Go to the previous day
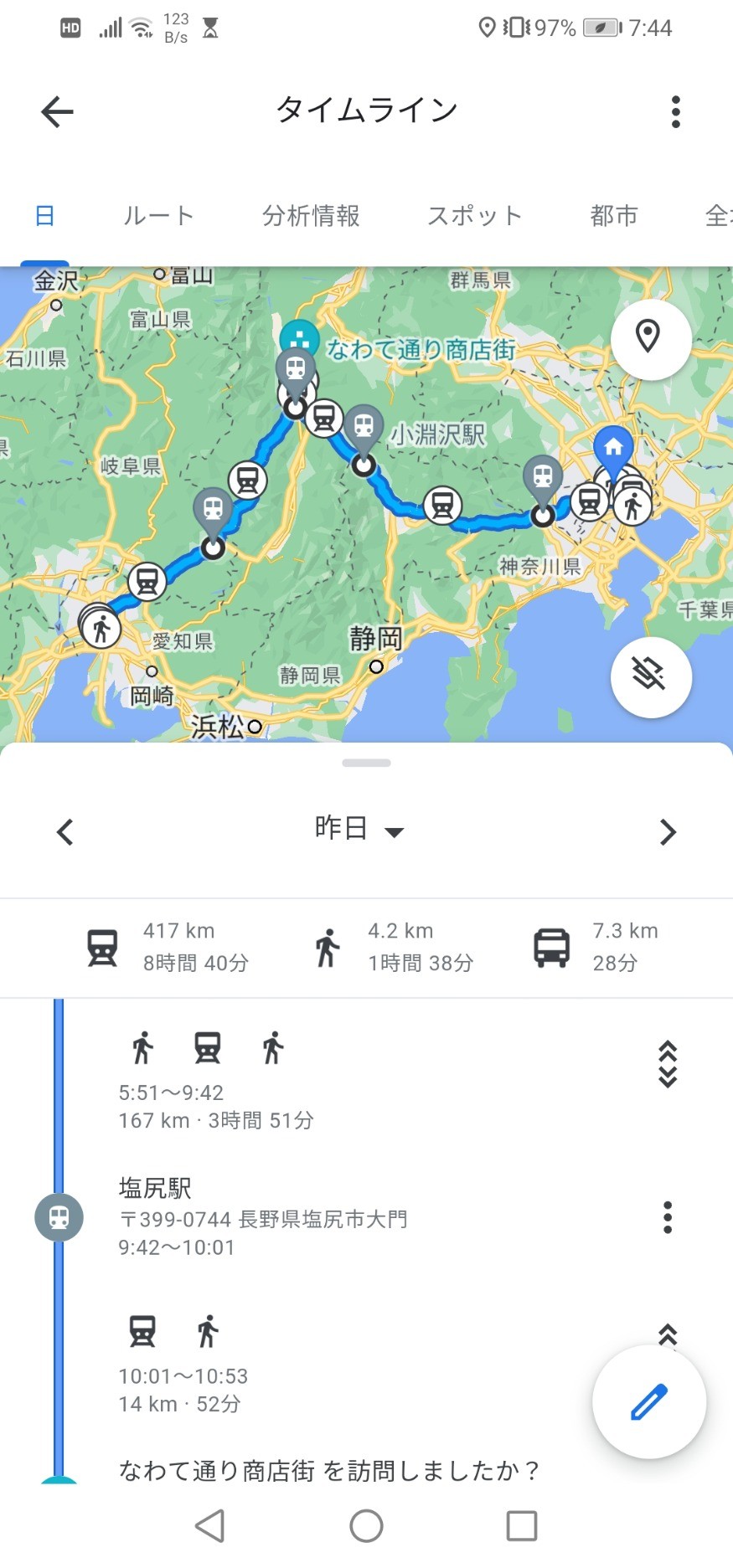Image resolution: width=733 pixels, height=1568 pixels. (65, 832)
